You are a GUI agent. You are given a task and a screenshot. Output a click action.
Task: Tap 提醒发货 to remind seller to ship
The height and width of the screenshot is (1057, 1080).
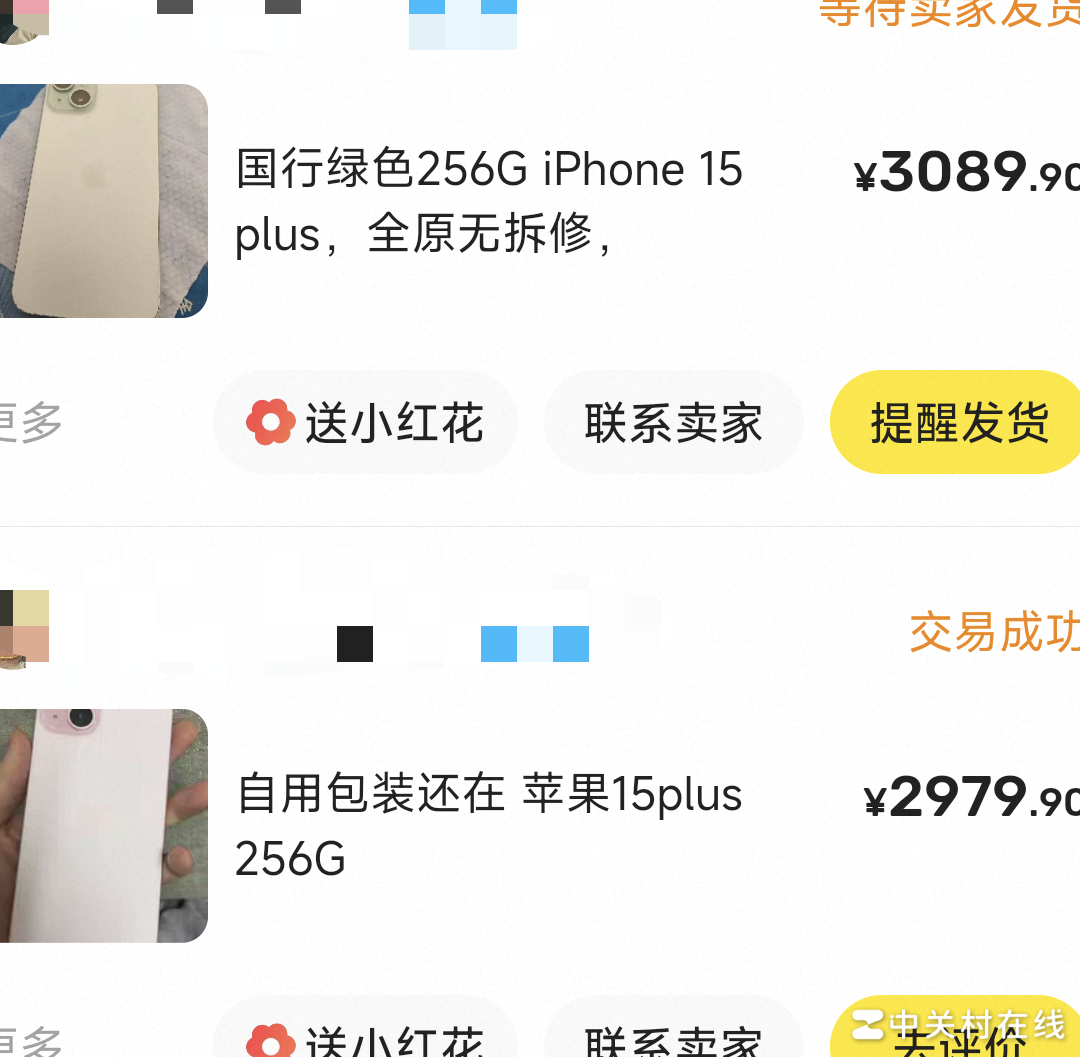[x=957, y=423]
